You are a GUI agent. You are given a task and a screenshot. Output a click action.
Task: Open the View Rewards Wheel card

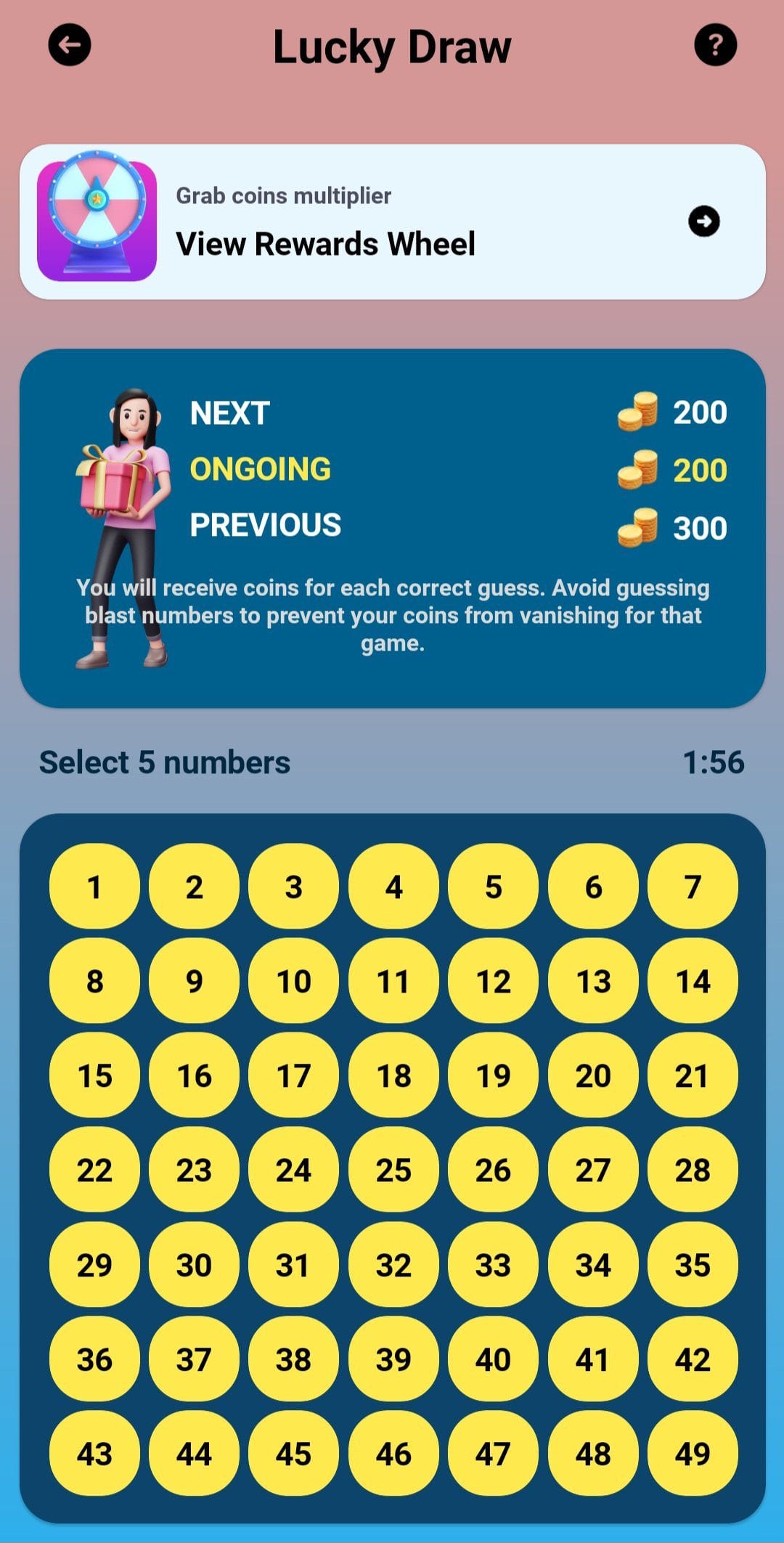pyautogui.click(x=392, y=221)
